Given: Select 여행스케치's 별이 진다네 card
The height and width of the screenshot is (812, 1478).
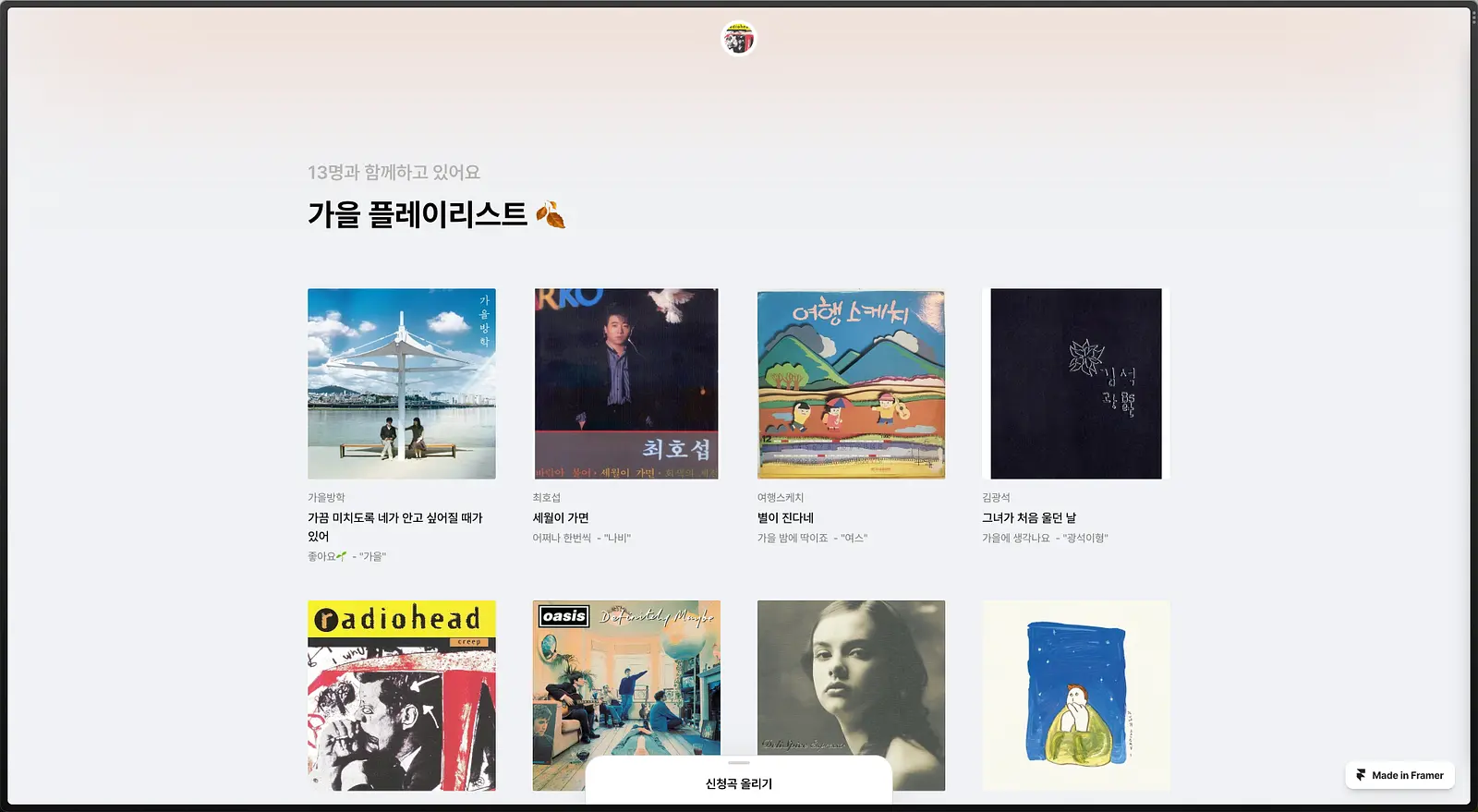Looking at the screenshot, I should point(851,417).
